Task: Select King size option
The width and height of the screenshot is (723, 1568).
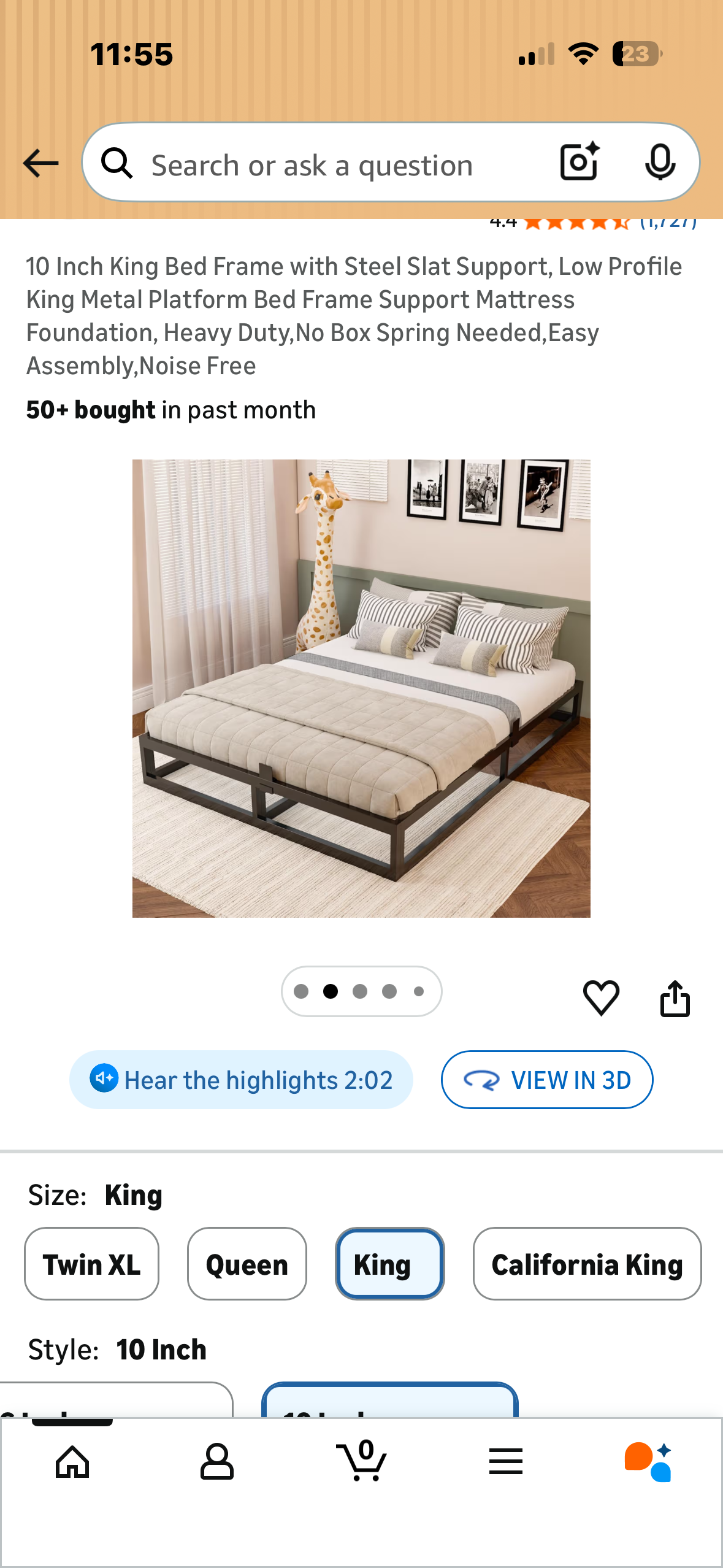Action: click(x=389, y=1264)
